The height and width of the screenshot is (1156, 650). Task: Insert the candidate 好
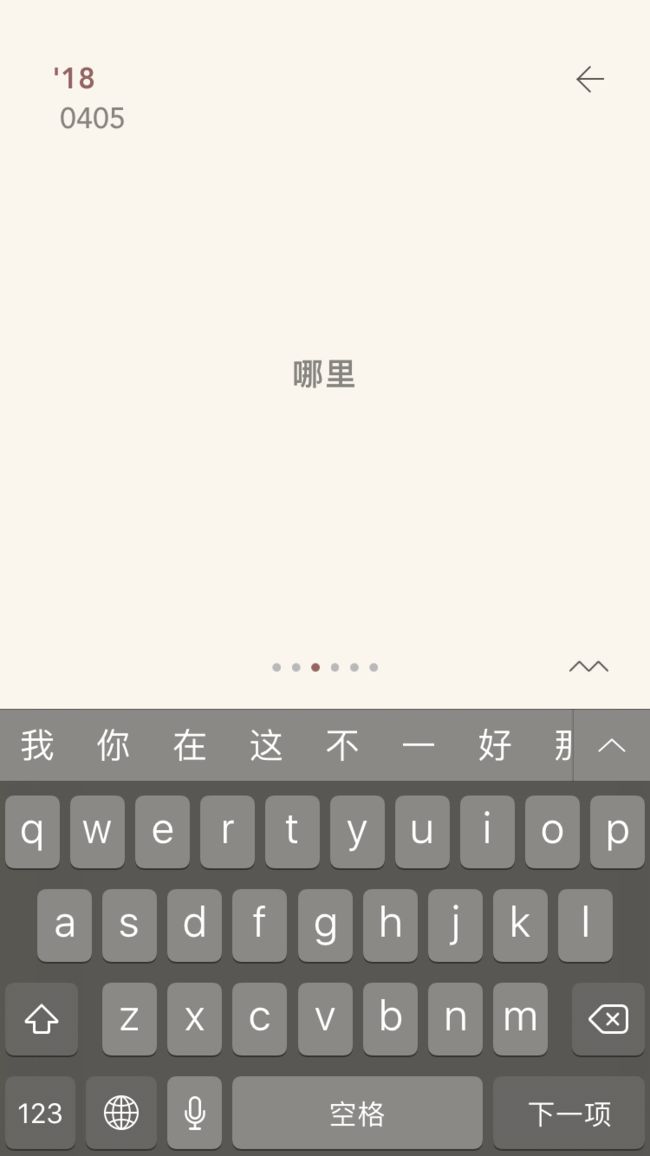(495, 745)
